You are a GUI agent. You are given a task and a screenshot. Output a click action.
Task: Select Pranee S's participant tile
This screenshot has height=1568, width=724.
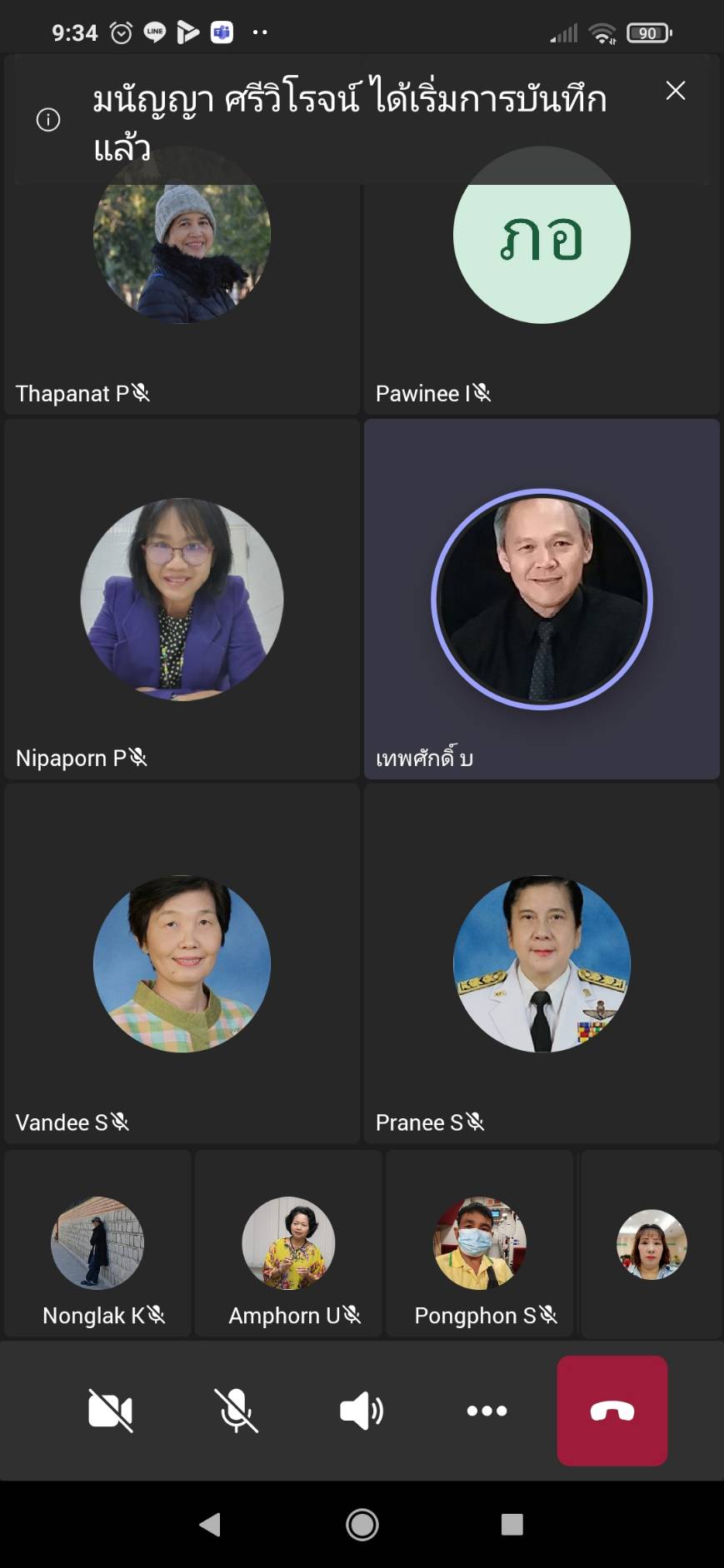pos(542,963)
